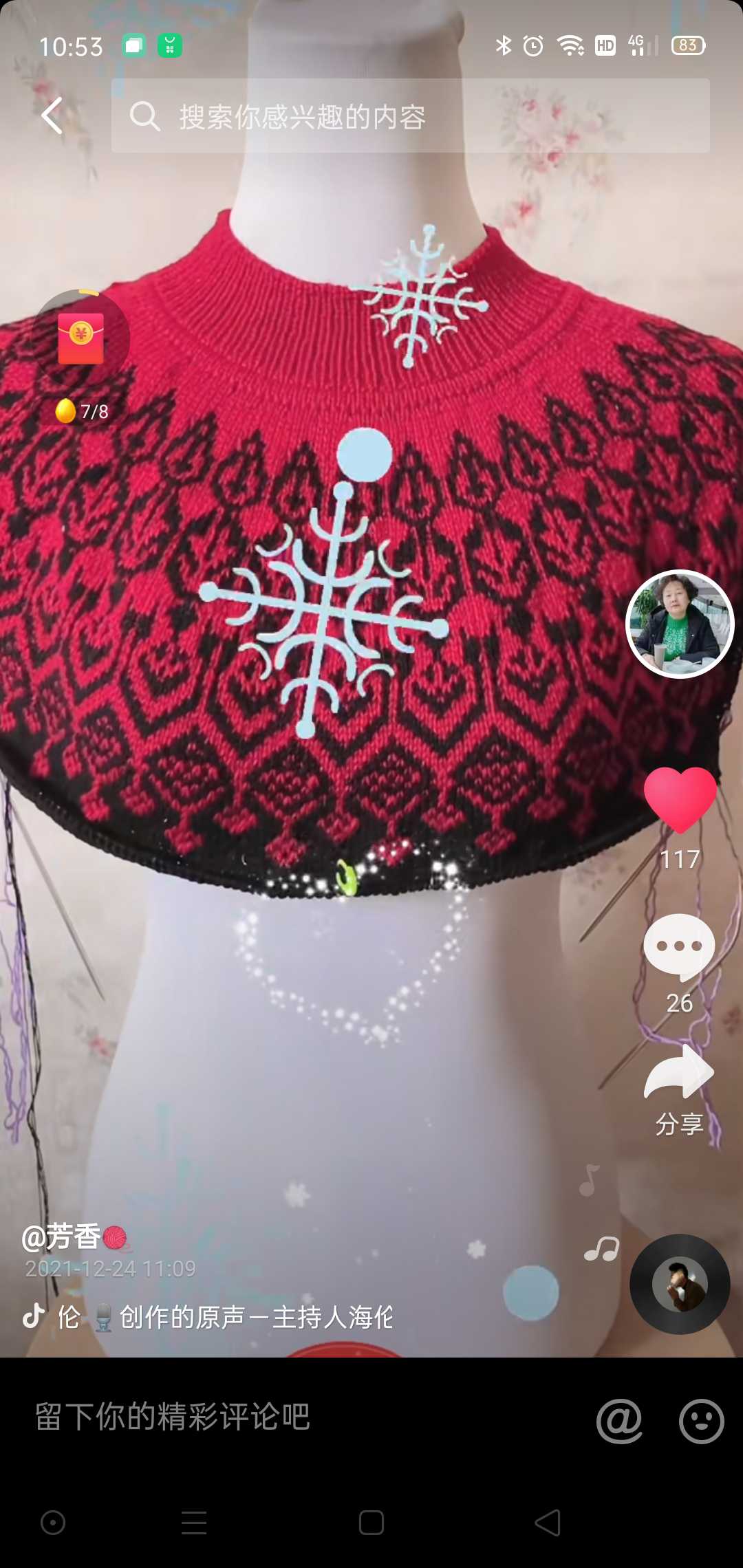Go back with the top-left arrow
This screenshot has width=743, height=1568.
click(x=52, y=116)
